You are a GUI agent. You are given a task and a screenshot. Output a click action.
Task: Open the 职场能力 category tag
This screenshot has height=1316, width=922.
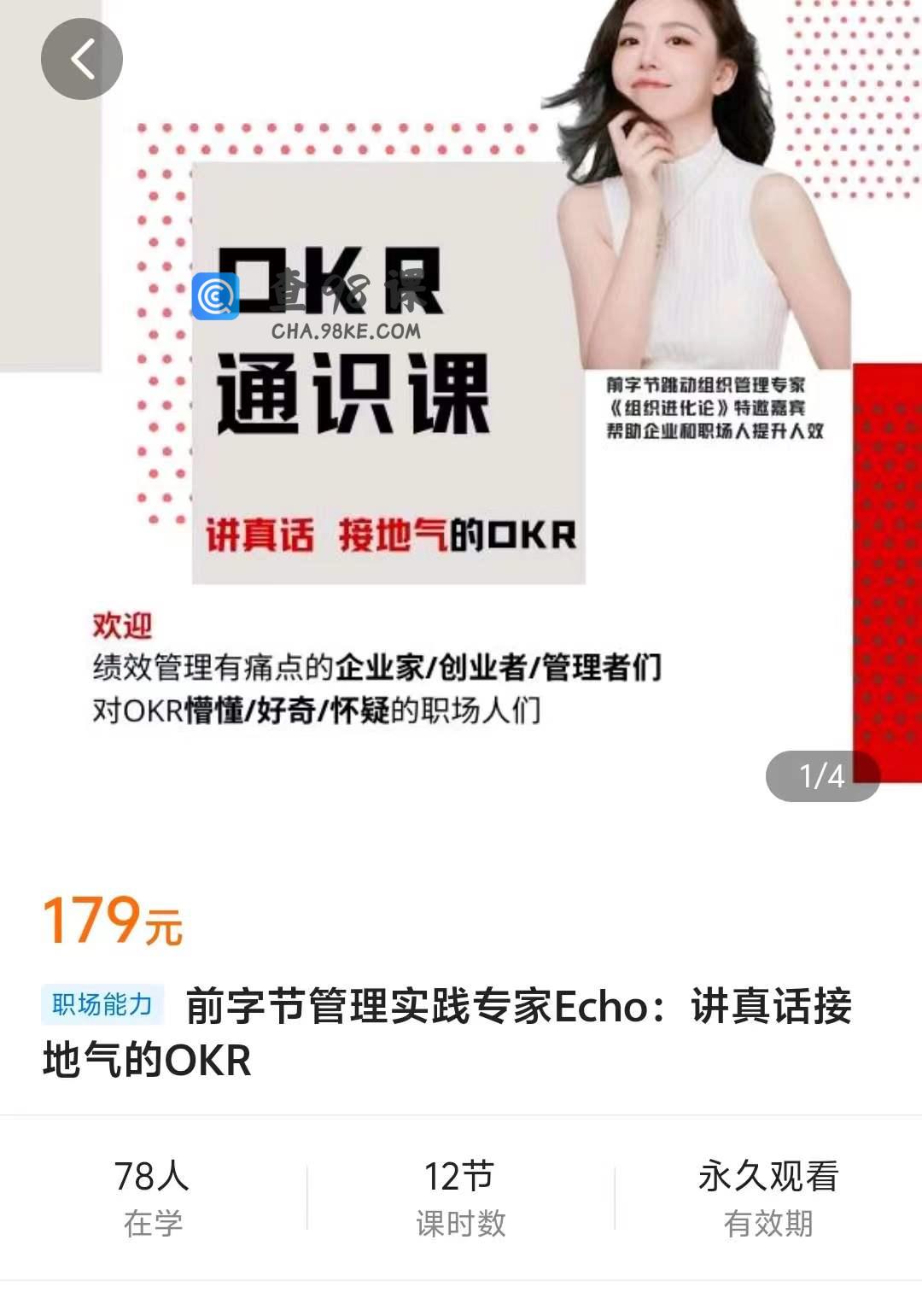point(102,1005)
